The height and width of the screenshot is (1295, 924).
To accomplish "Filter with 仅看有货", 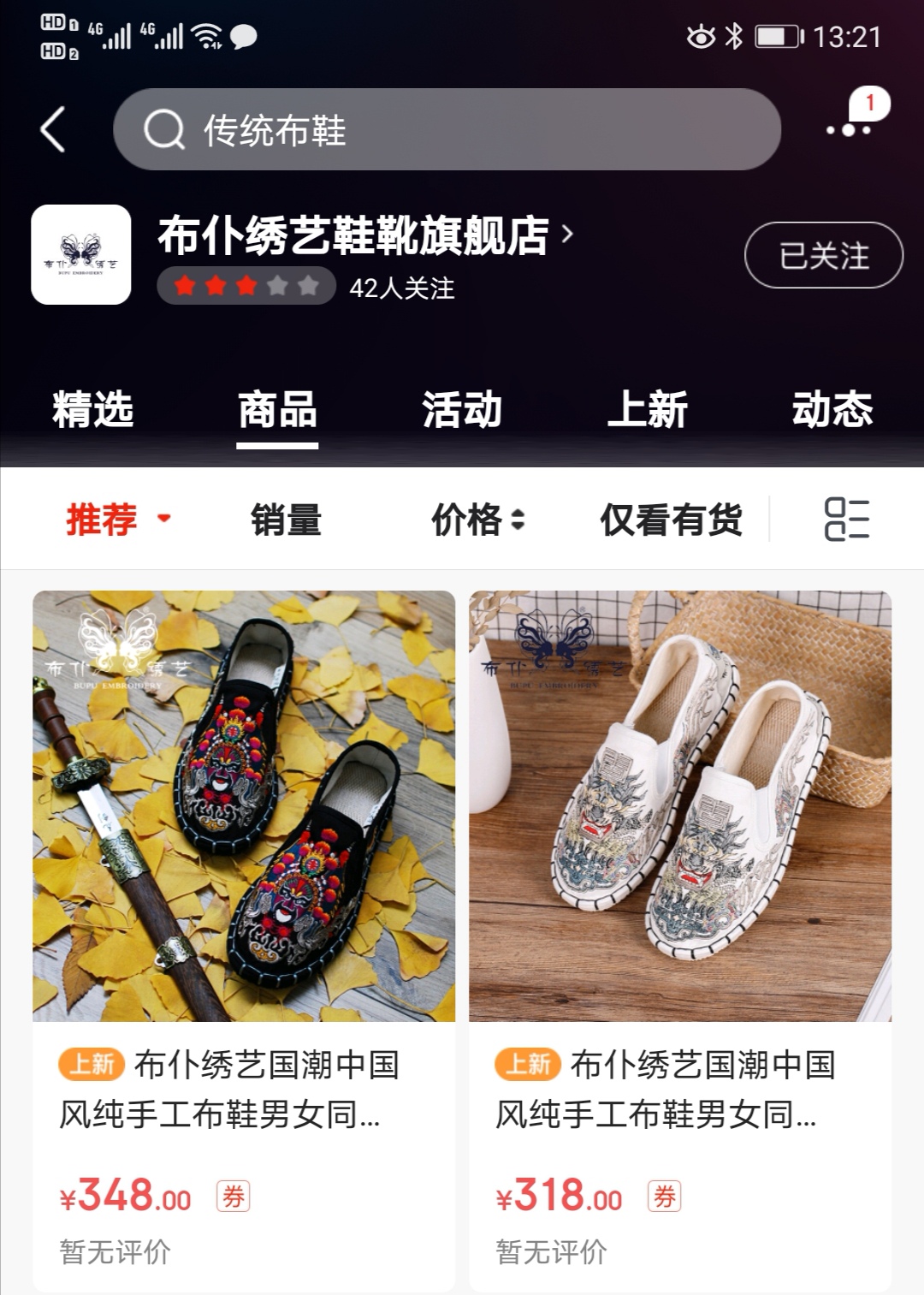I will click(671, 519).
